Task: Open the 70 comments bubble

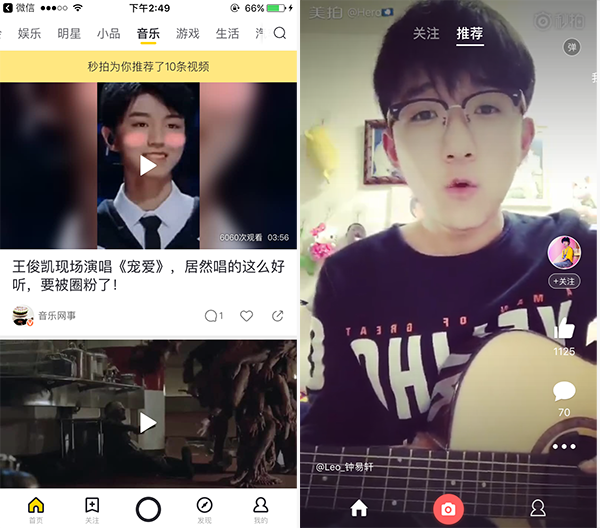Action: click(564, 393)
